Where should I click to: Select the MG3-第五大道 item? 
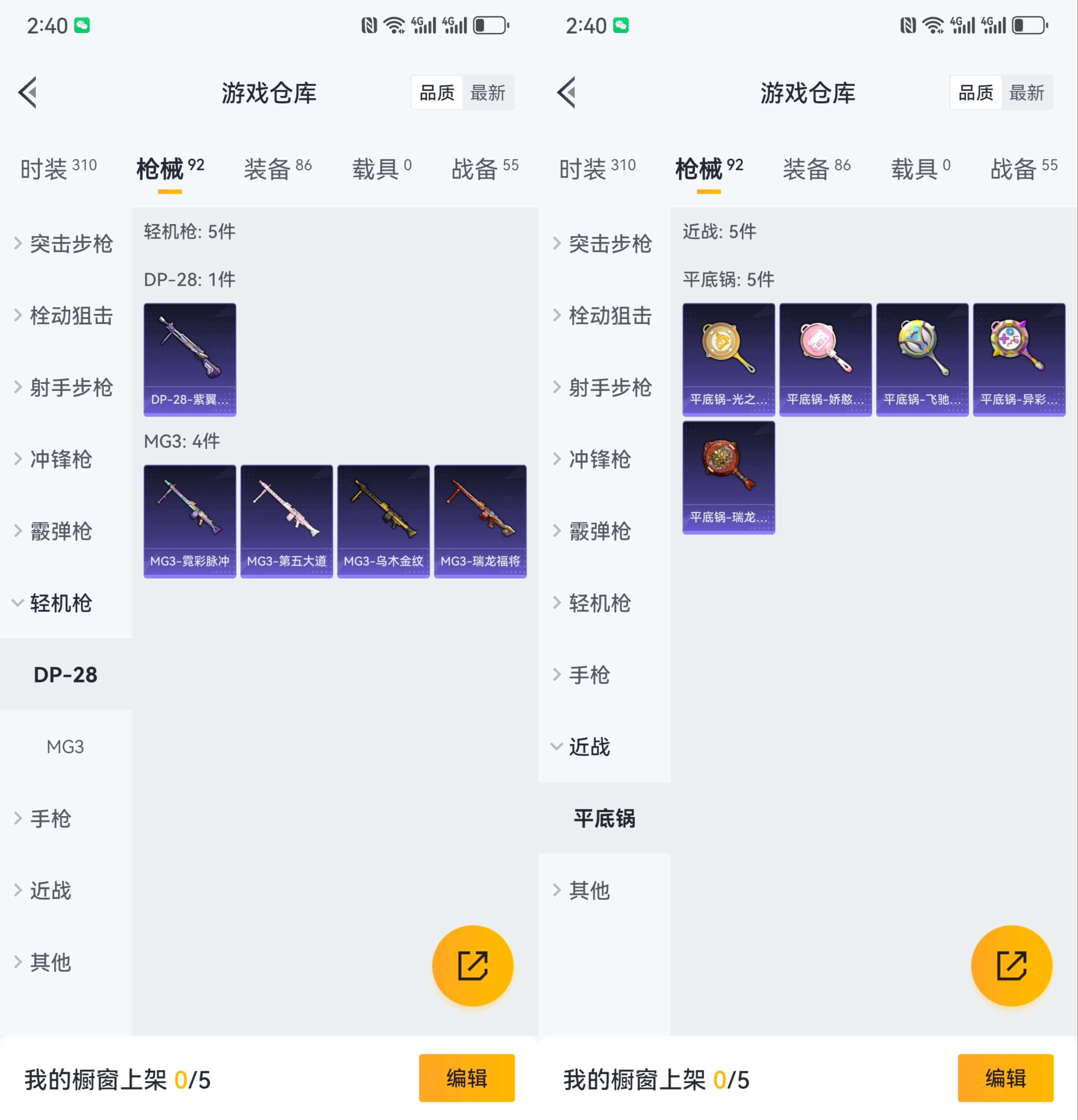coord(286,521)
